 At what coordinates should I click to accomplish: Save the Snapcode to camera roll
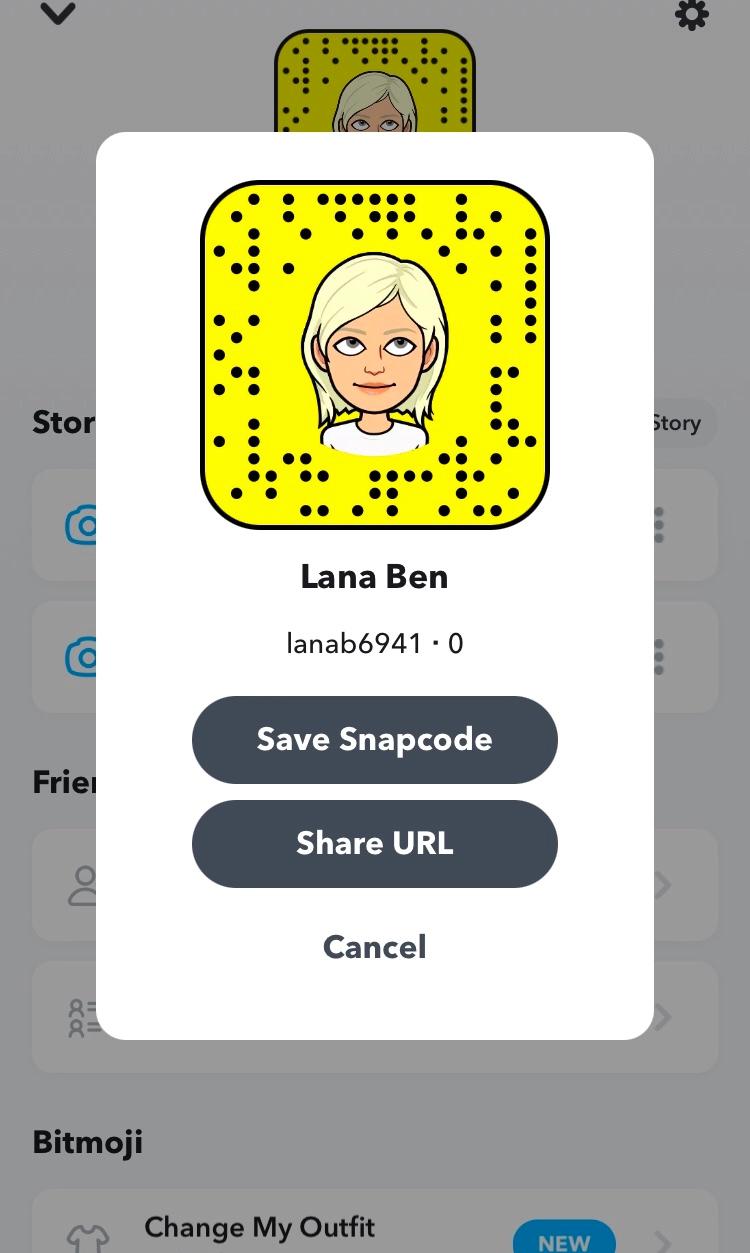click(374, 740)
